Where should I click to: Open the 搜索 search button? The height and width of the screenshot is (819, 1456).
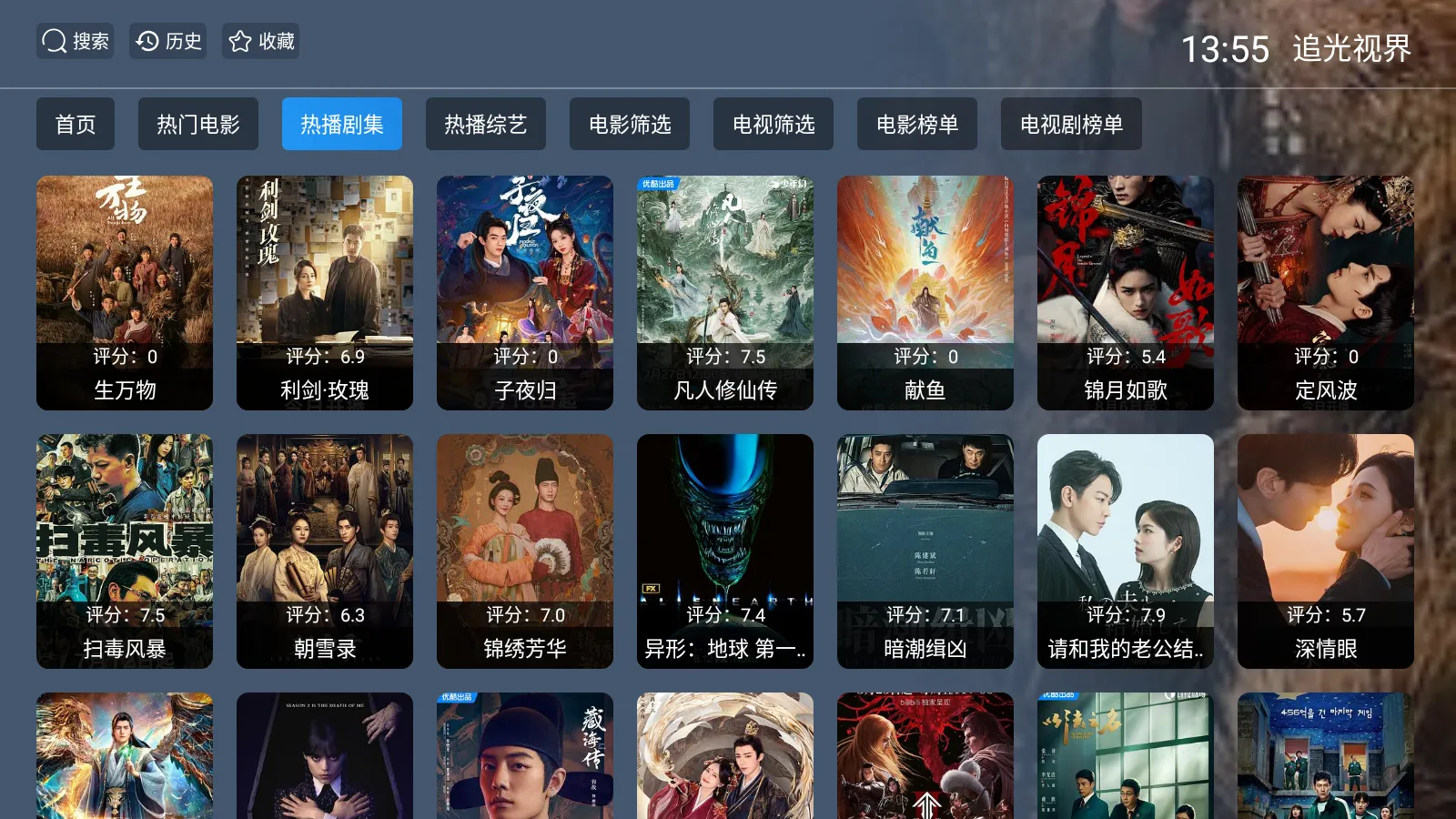[x=75, y=41]
